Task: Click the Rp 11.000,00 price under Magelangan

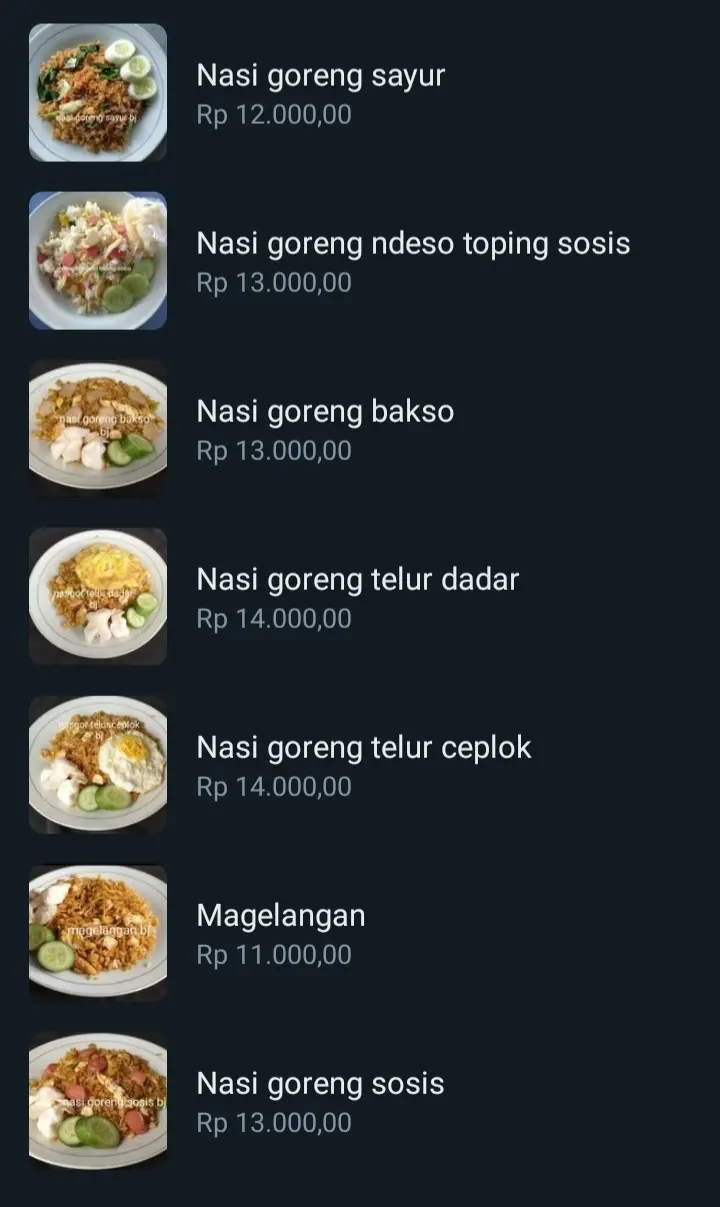Action: pos(272,954)
